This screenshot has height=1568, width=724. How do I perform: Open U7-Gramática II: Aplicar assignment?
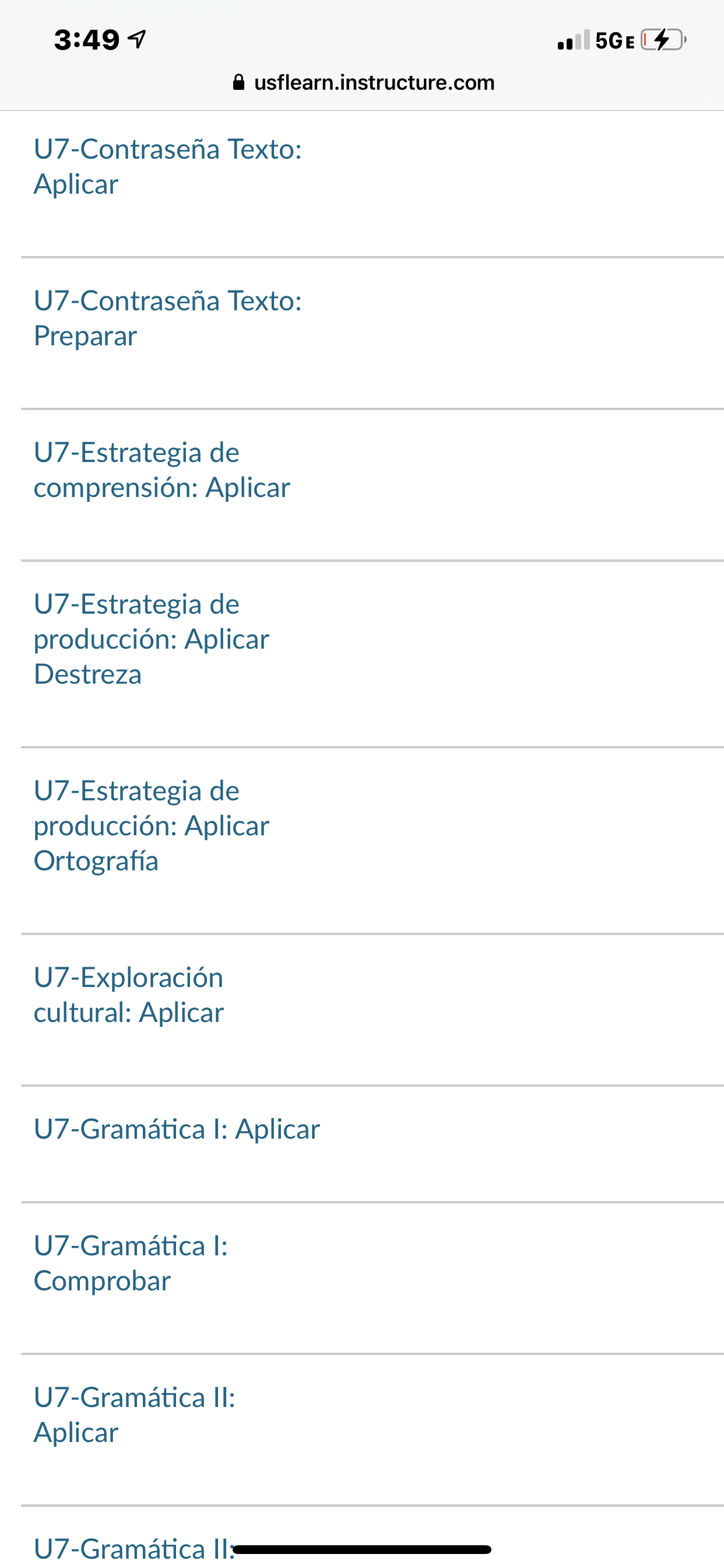coord(135,1415)
